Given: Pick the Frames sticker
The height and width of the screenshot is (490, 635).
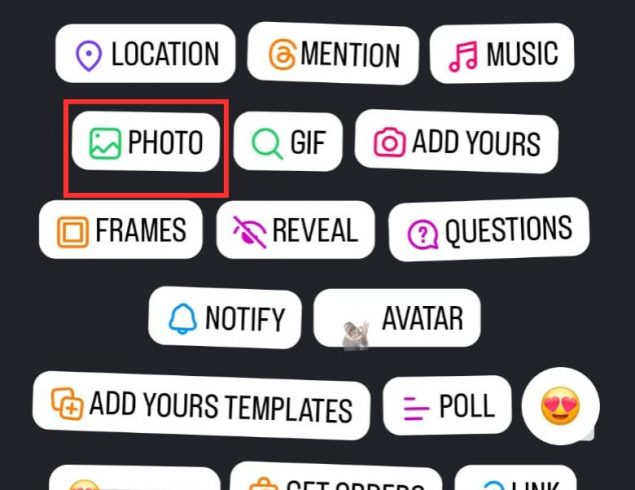Looking at the screenshot, I should point(120,230).
